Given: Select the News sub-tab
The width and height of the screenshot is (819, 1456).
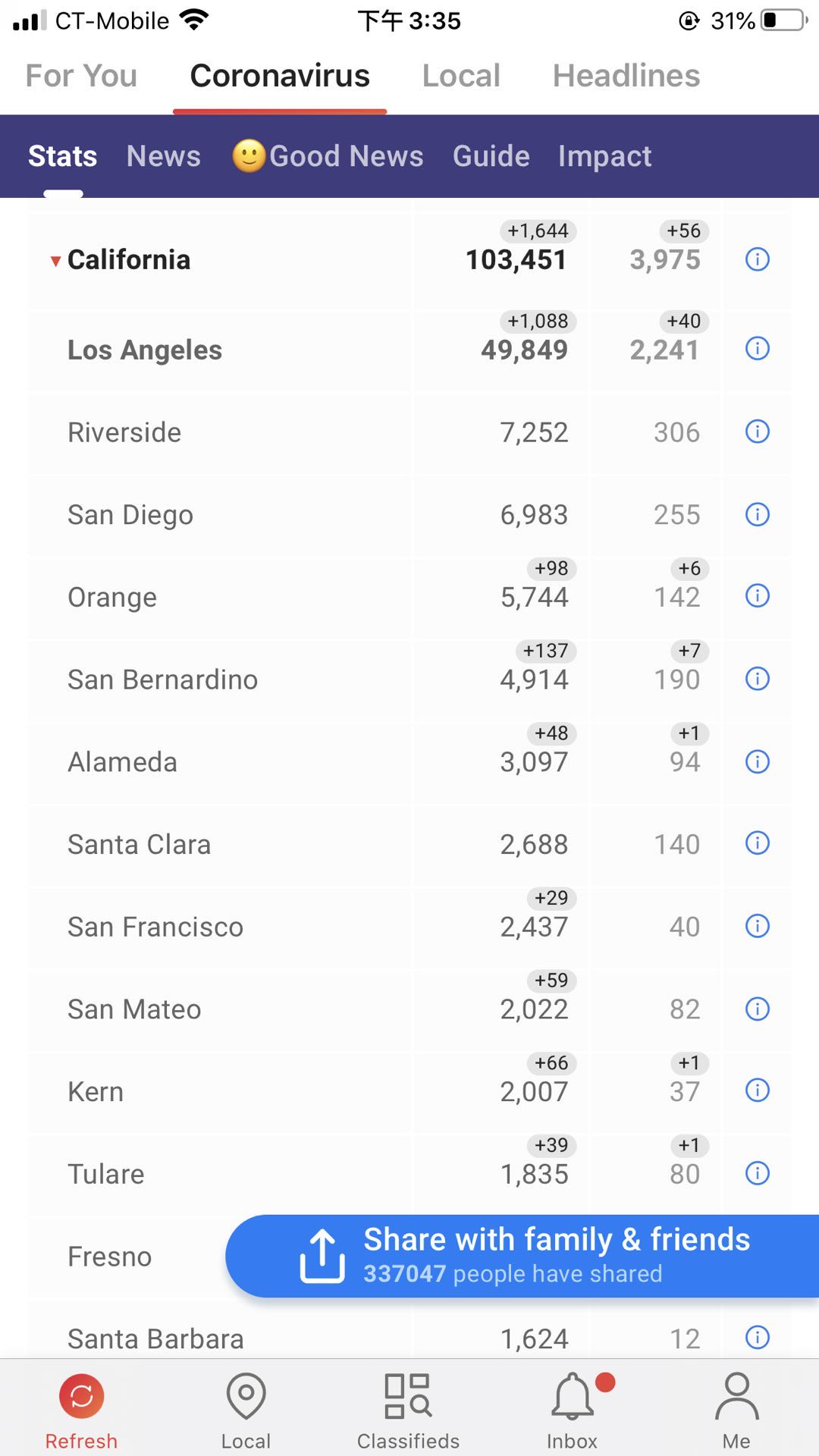Looking at the screenshot, I should click(164, 156).
